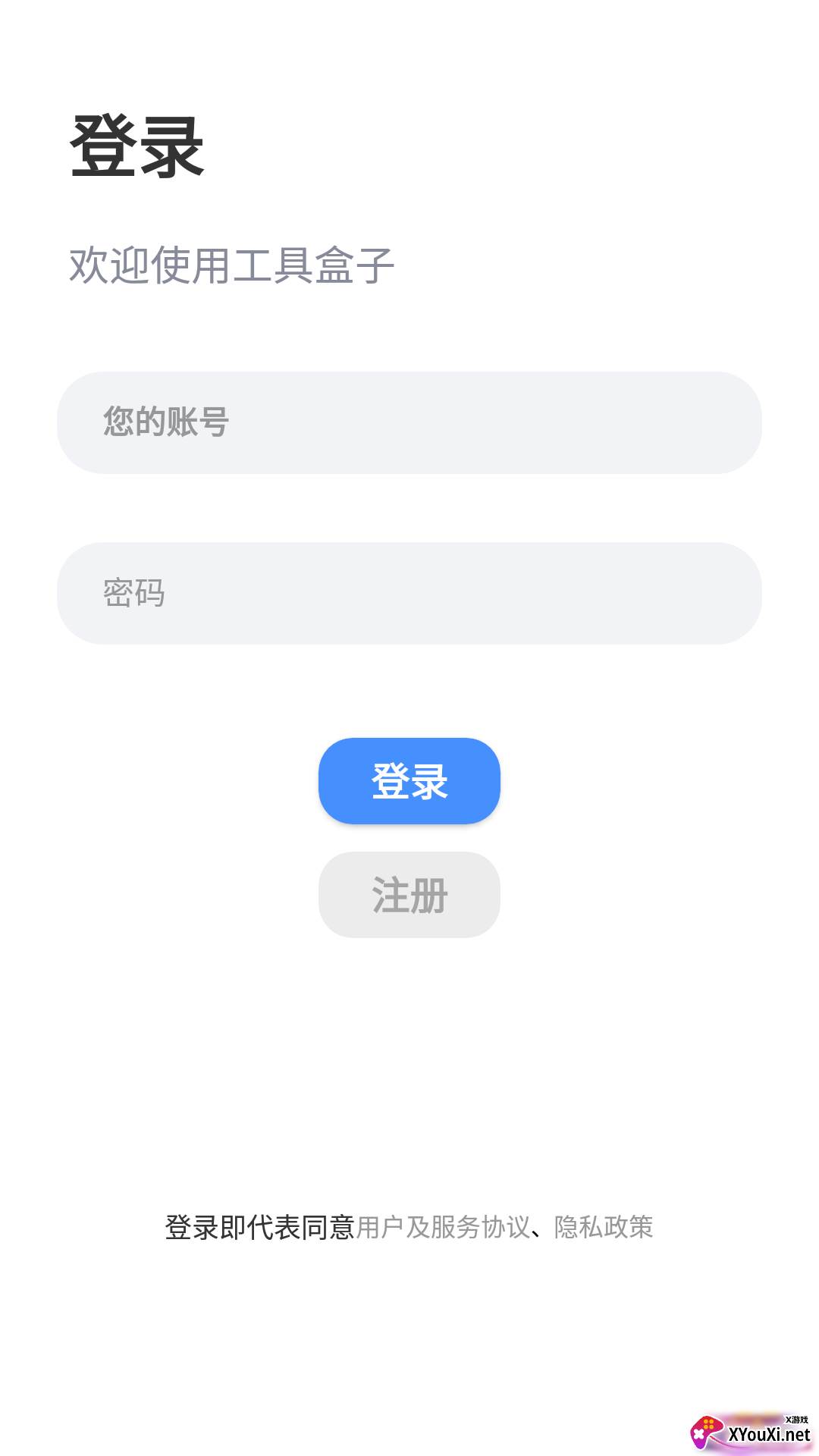Tap the blue 登录 button
Viewport: 819px width, 1456px height.
[x=409, y=781]
